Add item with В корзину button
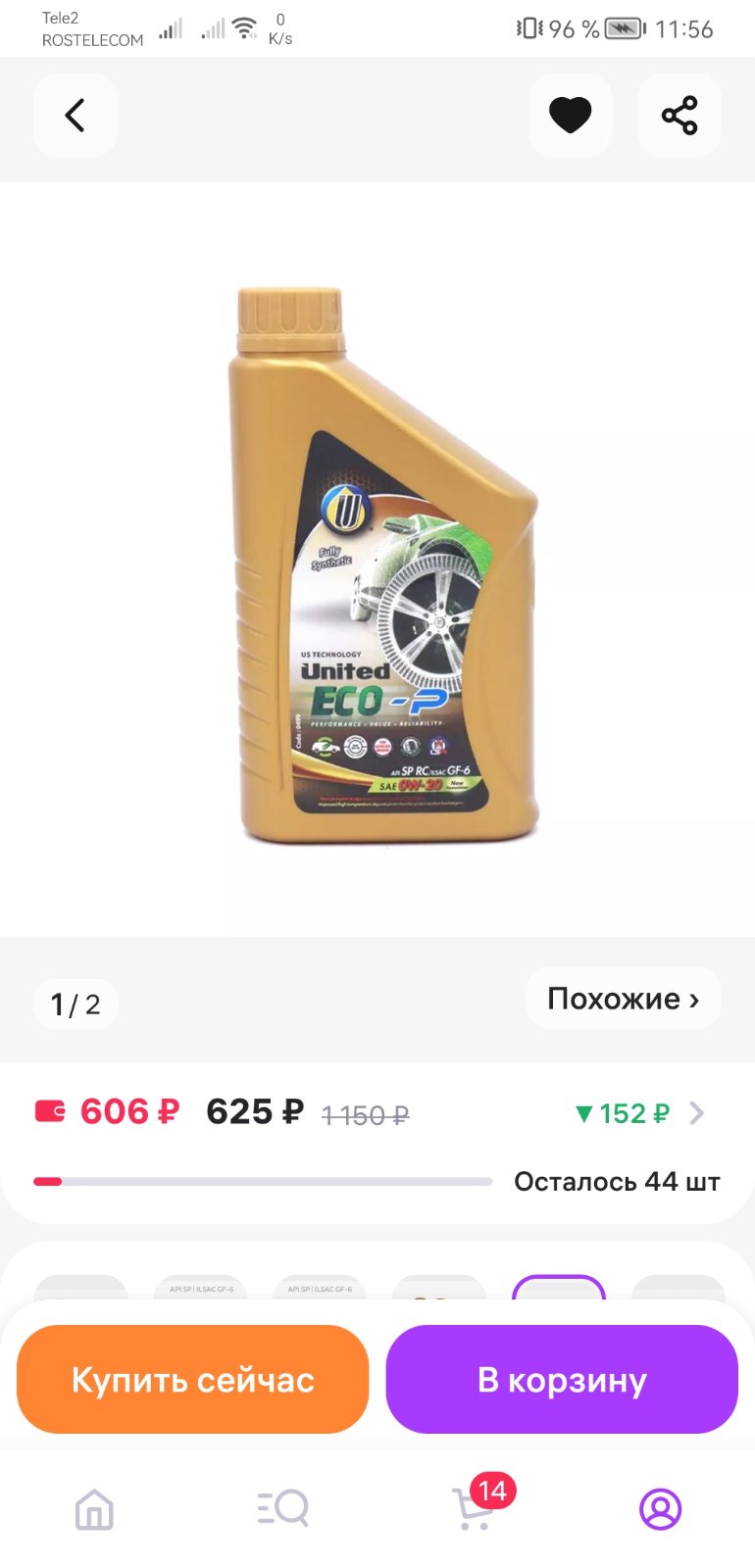This screenshot has width=755, height=1568. coord(562,1380)
